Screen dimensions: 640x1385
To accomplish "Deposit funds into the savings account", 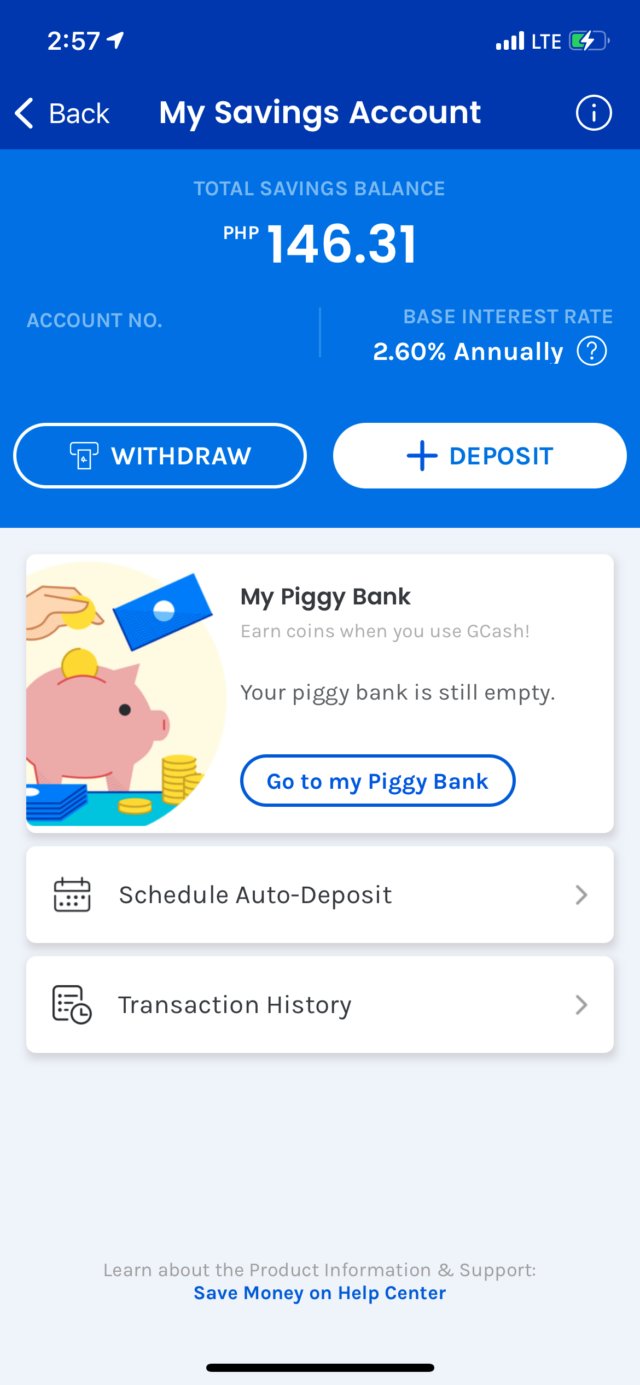I will 480,456.
